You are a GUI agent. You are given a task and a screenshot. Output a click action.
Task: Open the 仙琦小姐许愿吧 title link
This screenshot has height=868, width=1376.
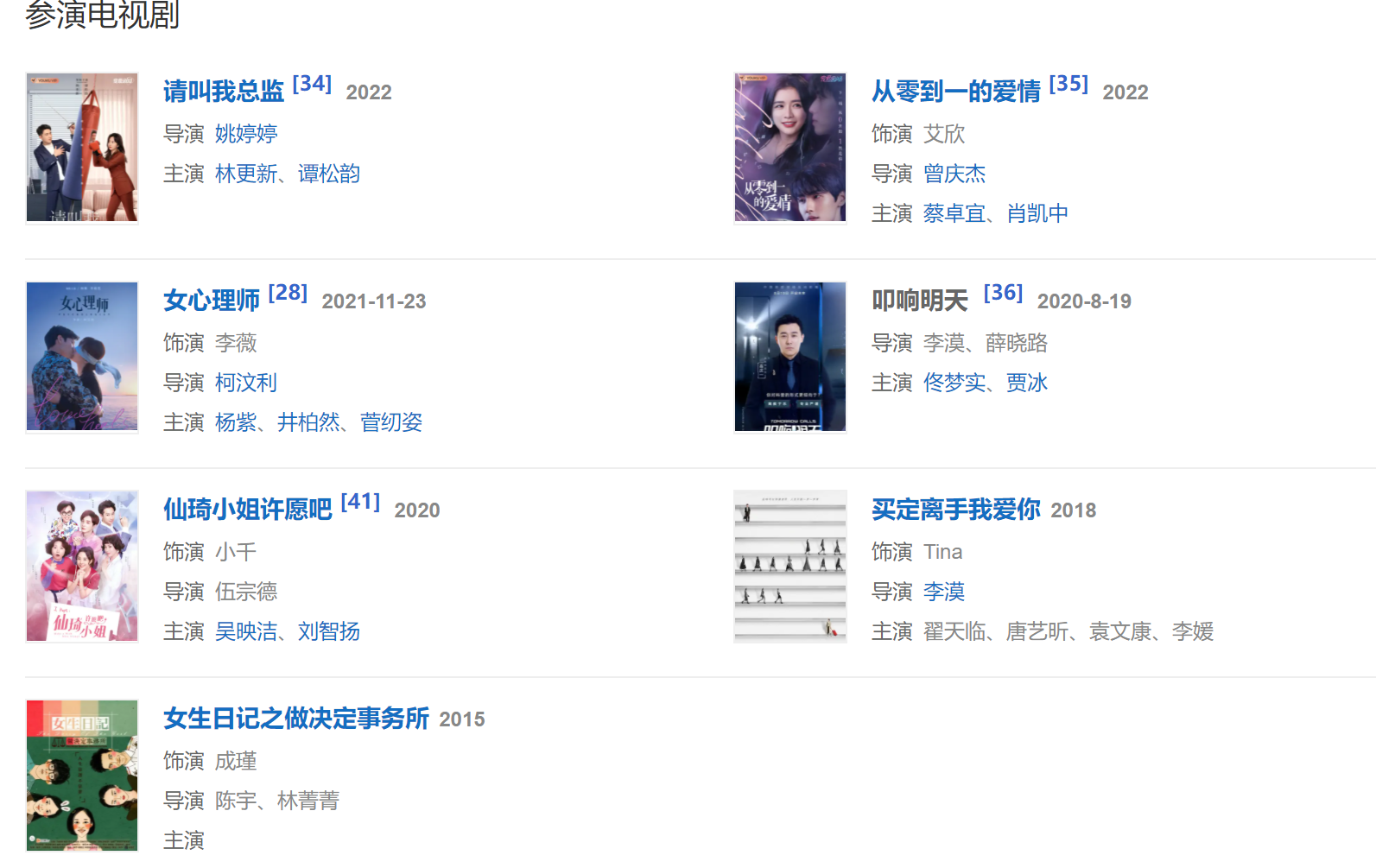click(x=248, y=510)
